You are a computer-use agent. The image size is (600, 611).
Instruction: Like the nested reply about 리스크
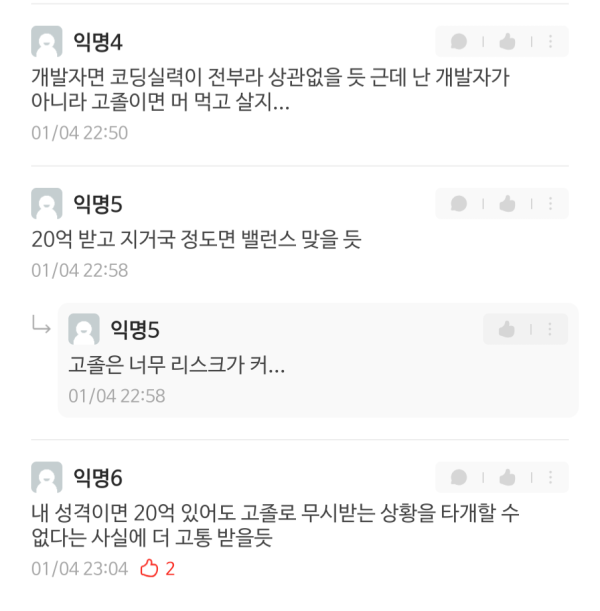click(507, 329)
